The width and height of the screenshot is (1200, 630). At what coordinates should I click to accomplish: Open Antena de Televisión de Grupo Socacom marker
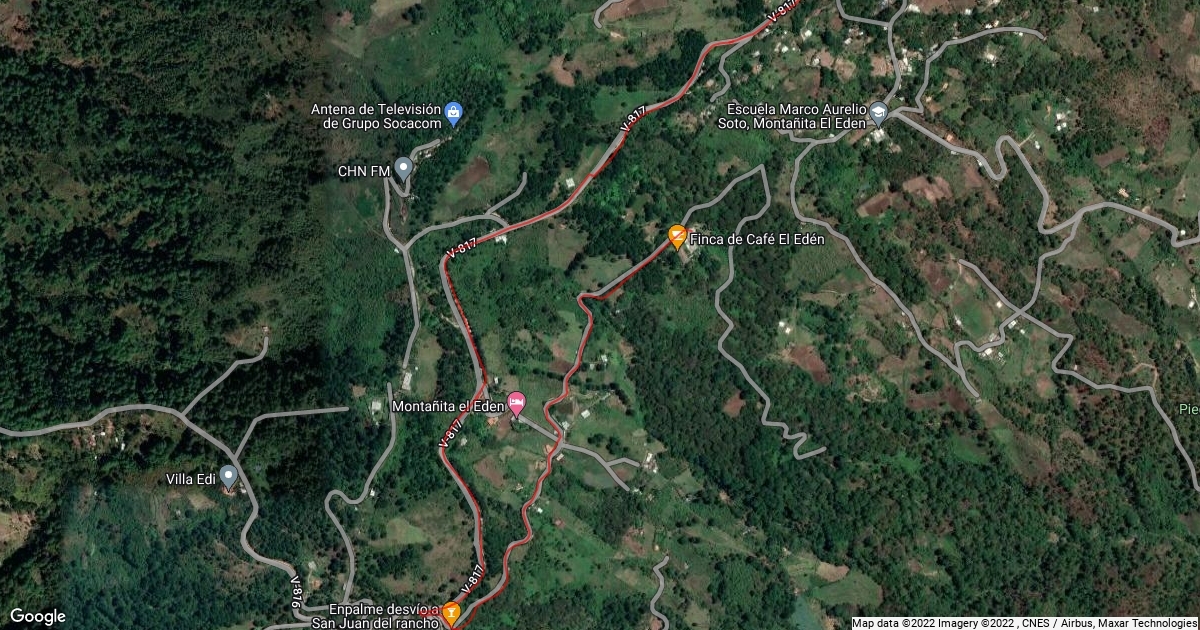coord(453,113)
